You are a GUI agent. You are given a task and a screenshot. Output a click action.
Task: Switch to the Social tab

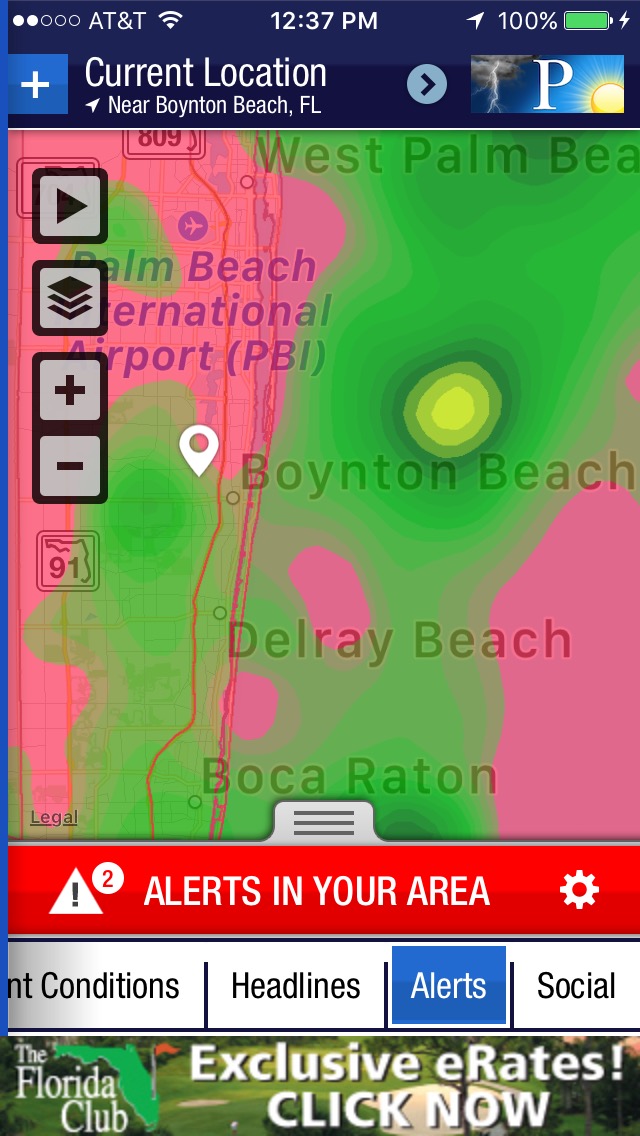[x=577, y=986]
